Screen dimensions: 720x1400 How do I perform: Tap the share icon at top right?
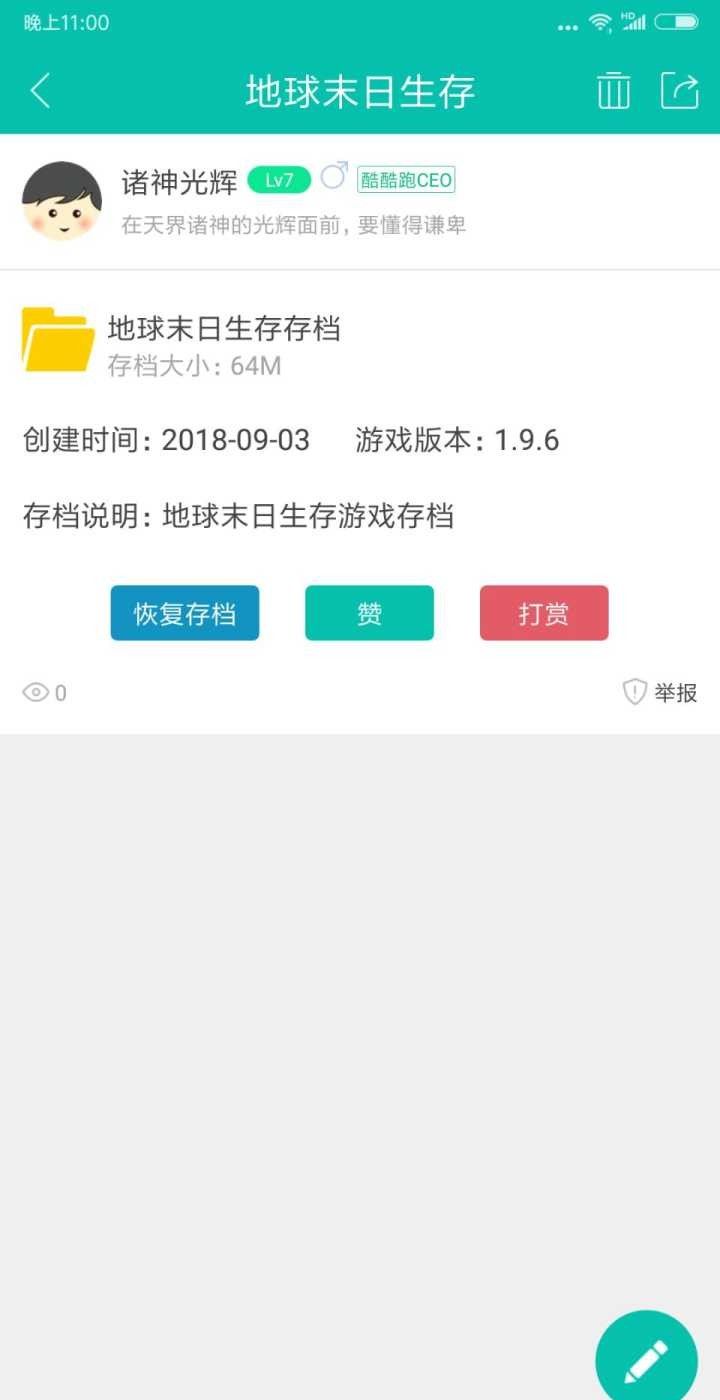pos(680,90)
